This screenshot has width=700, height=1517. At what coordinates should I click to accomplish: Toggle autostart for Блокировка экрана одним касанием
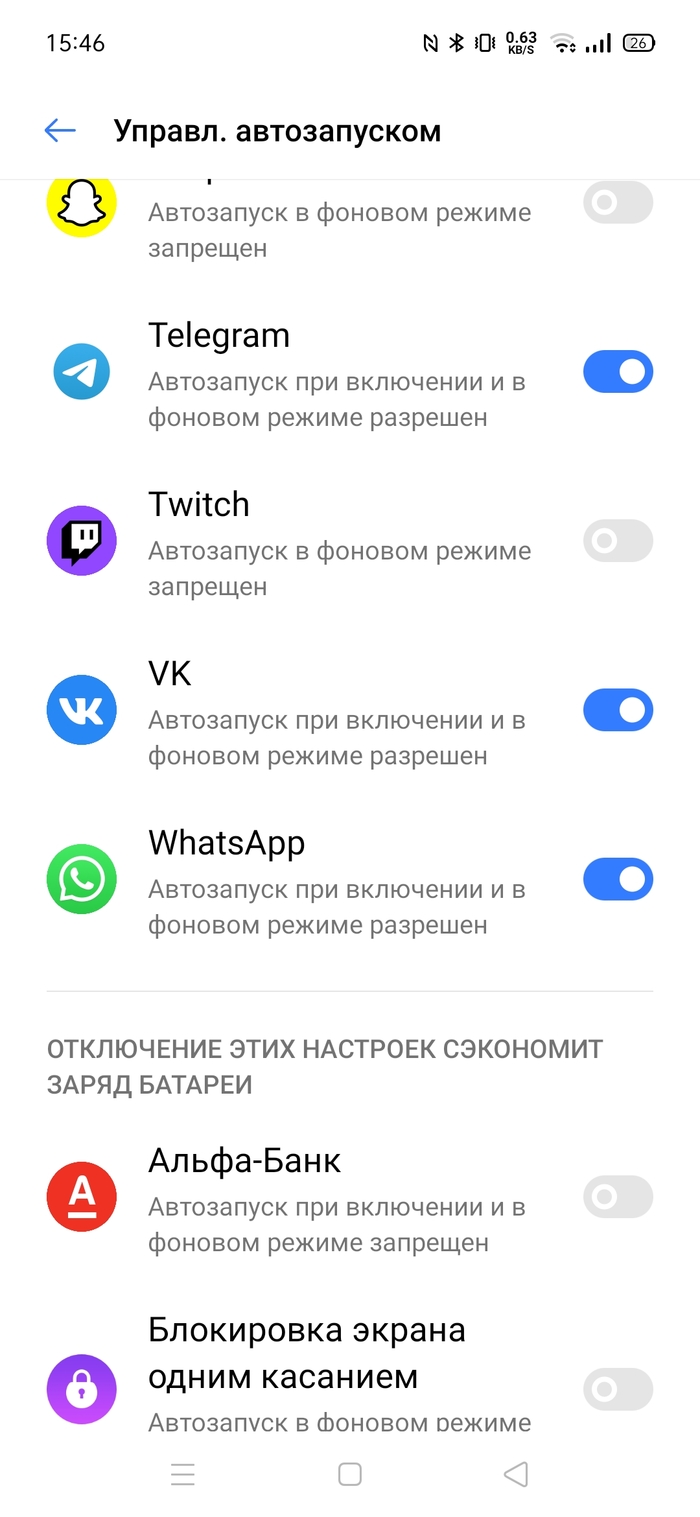click(x=617, y=1389)
